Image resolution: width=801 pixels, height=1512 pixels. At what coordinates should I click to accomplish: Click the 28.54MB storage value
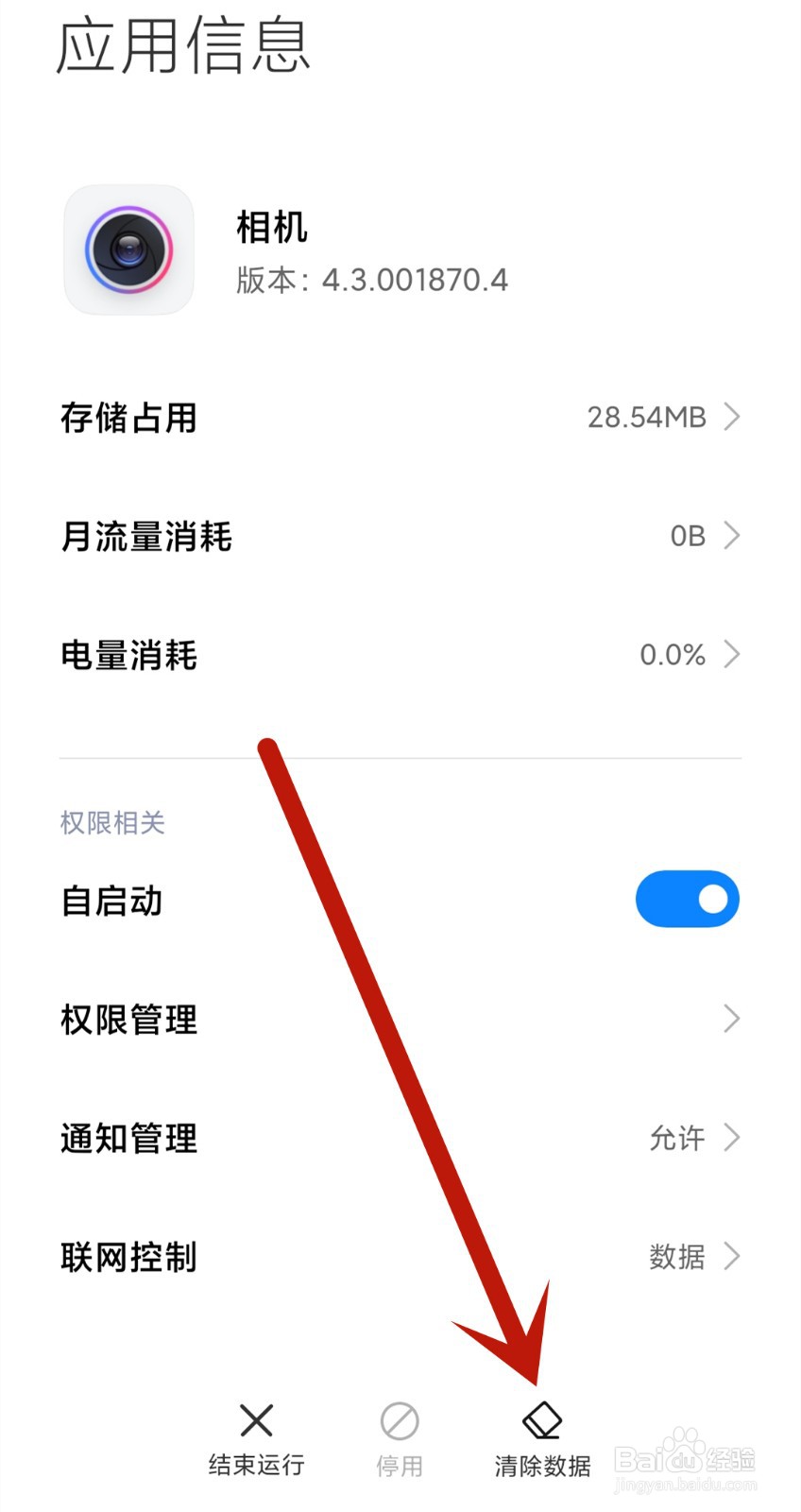coord(646,417)
